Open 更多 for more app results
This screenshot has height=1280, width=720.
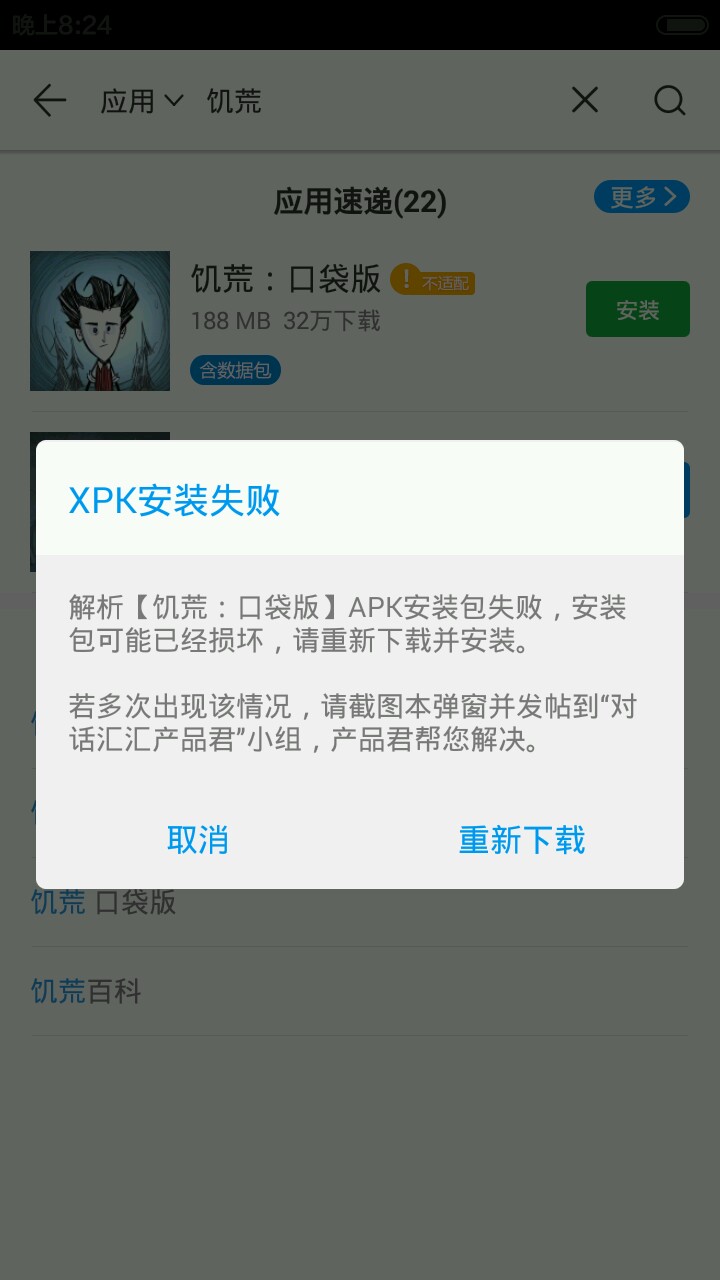(x=642, y=197)
